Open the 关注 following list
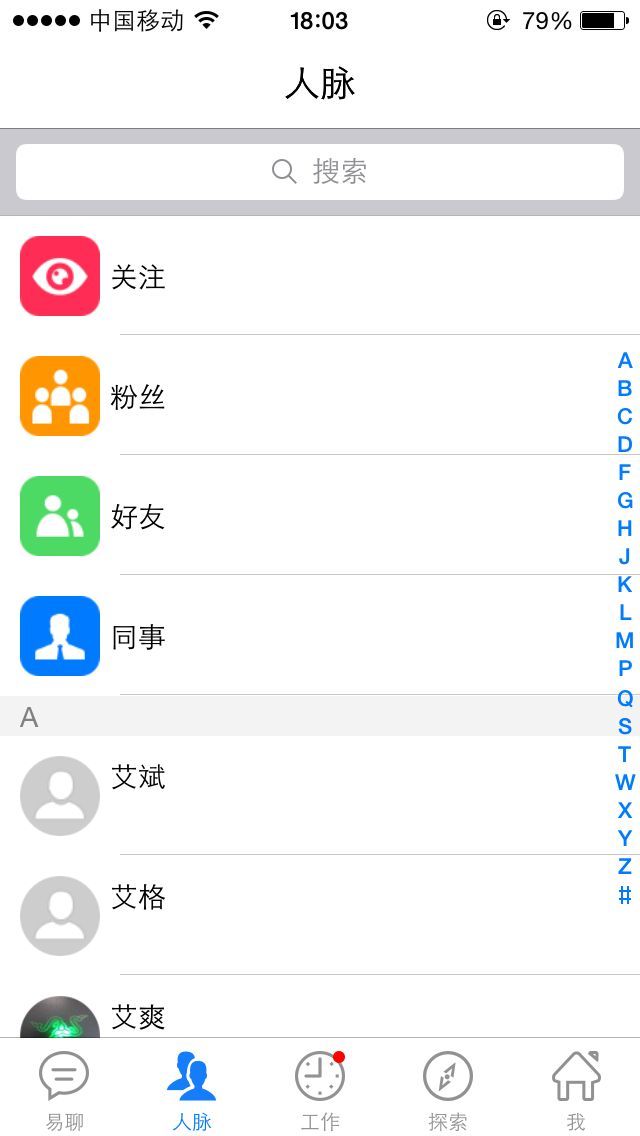Image resolution: width=640 pixels, height=1136 pixels. pos(320,275)
